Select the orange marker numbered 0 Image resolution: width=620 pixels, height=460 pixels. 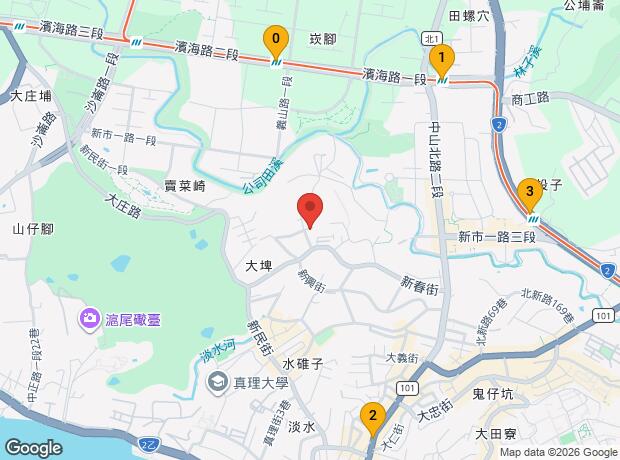tap(276, 43)
